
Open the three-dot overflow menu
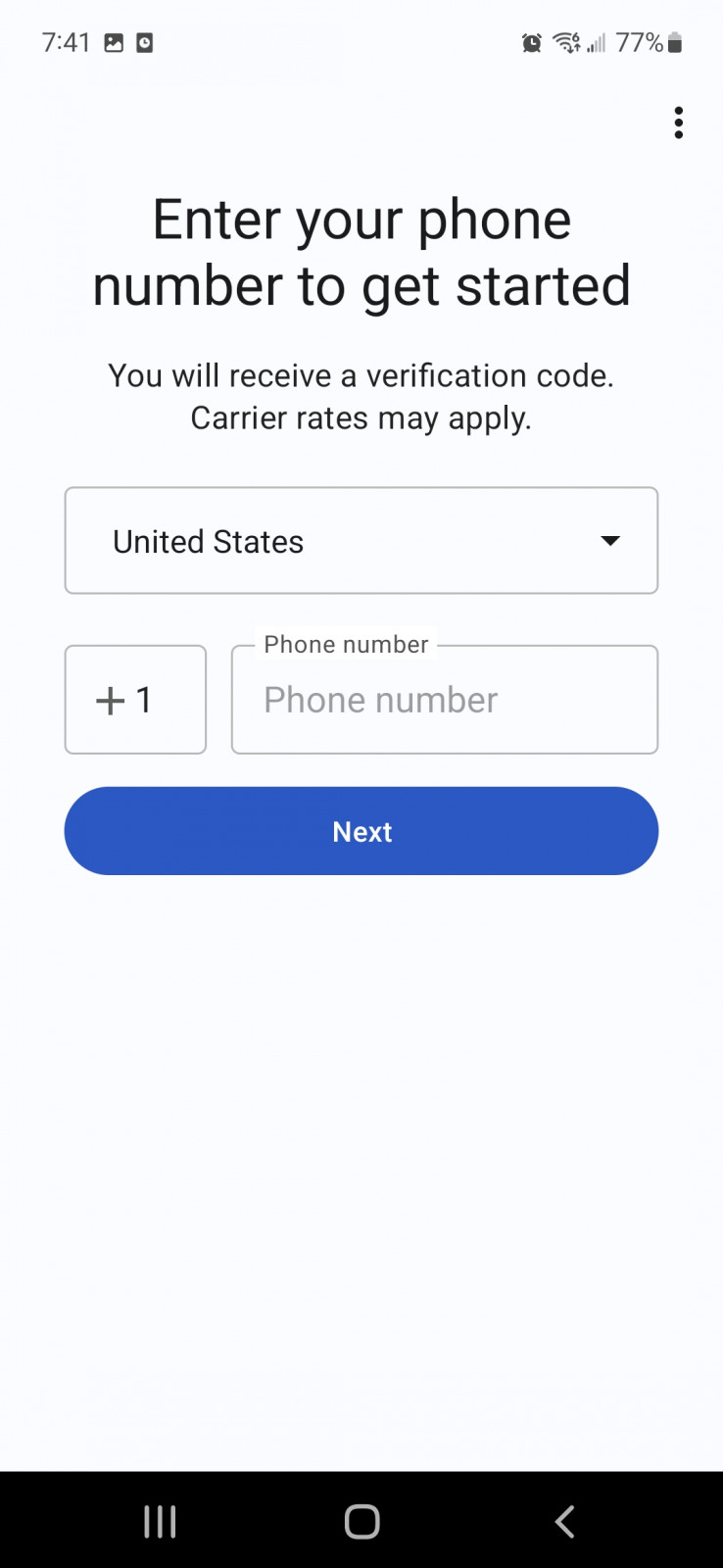point(678,122)
